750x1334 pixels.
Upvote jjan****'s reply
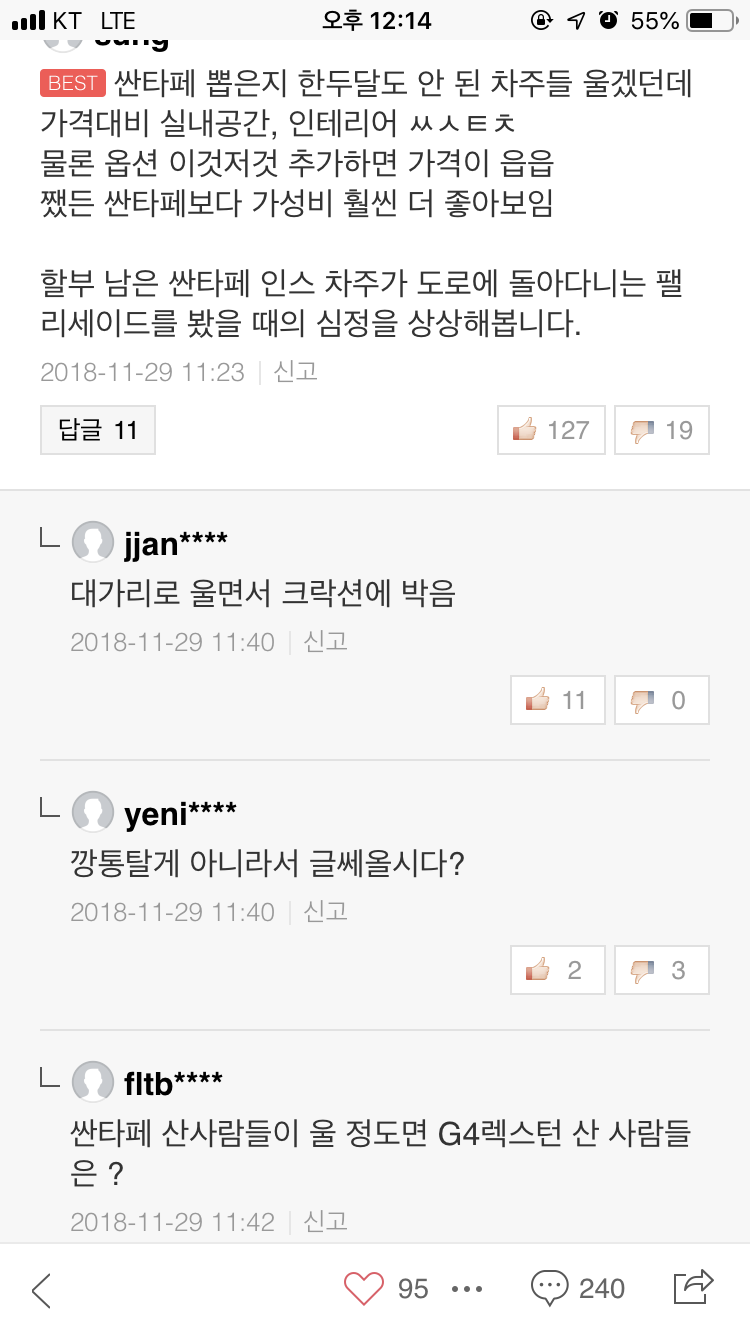(x=558, y=700)
